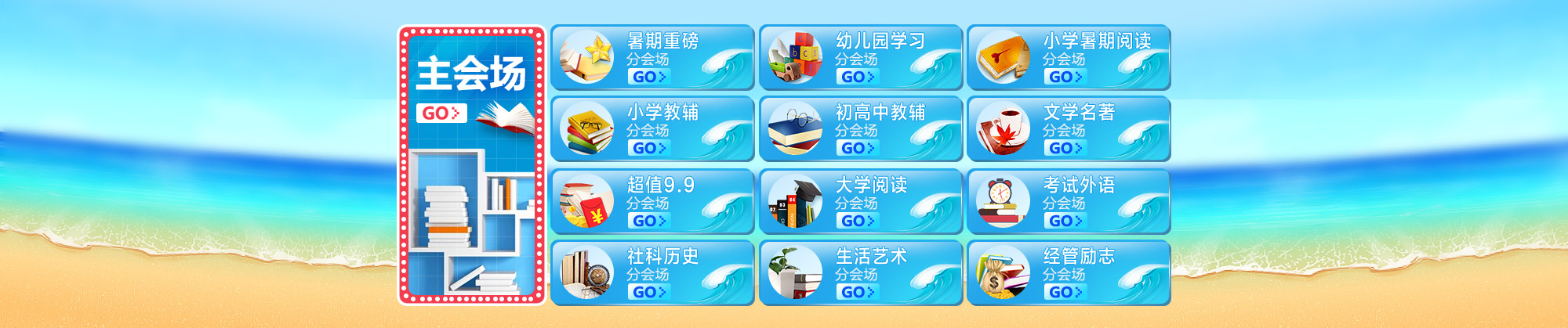Open 小学教辅 分会场
The width and height of the screenshot is (1568, 328).
652,129
